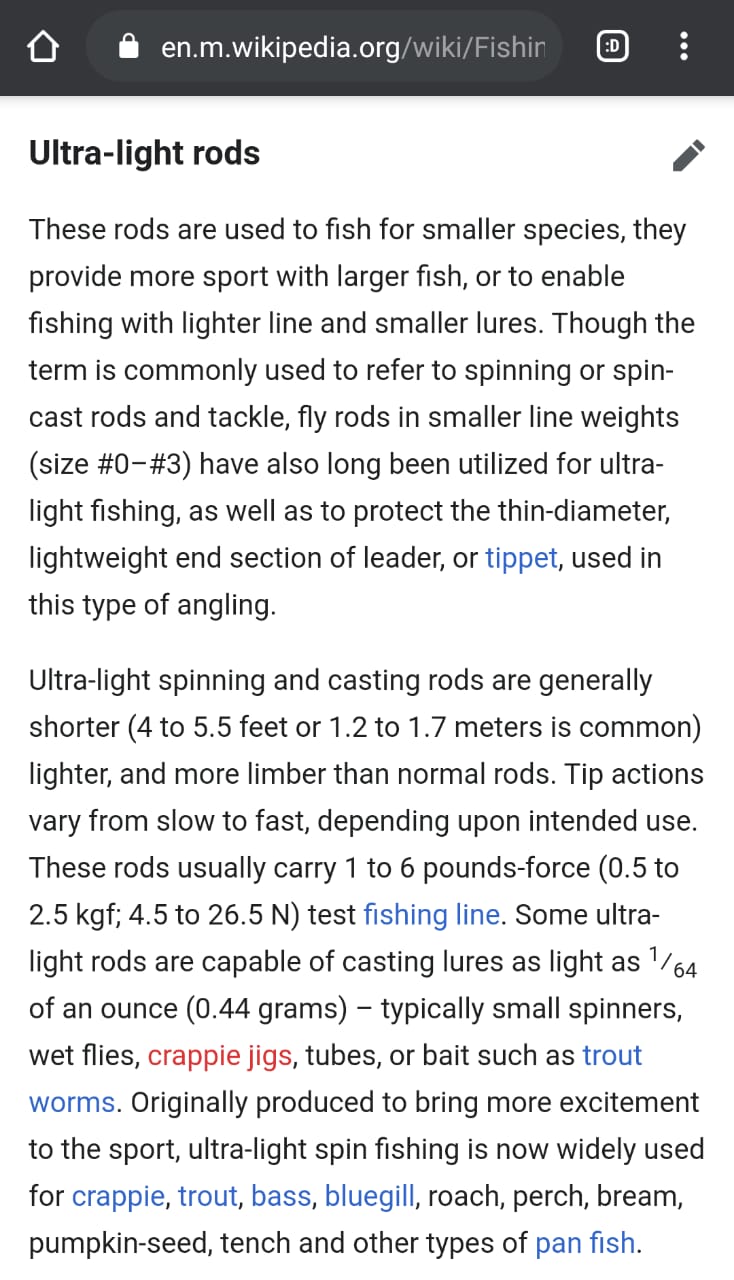This screenshot has height=1280, width=734.
Task: Open the browser overflow menu
Action: pyautogui.click(x=684, y=46)
